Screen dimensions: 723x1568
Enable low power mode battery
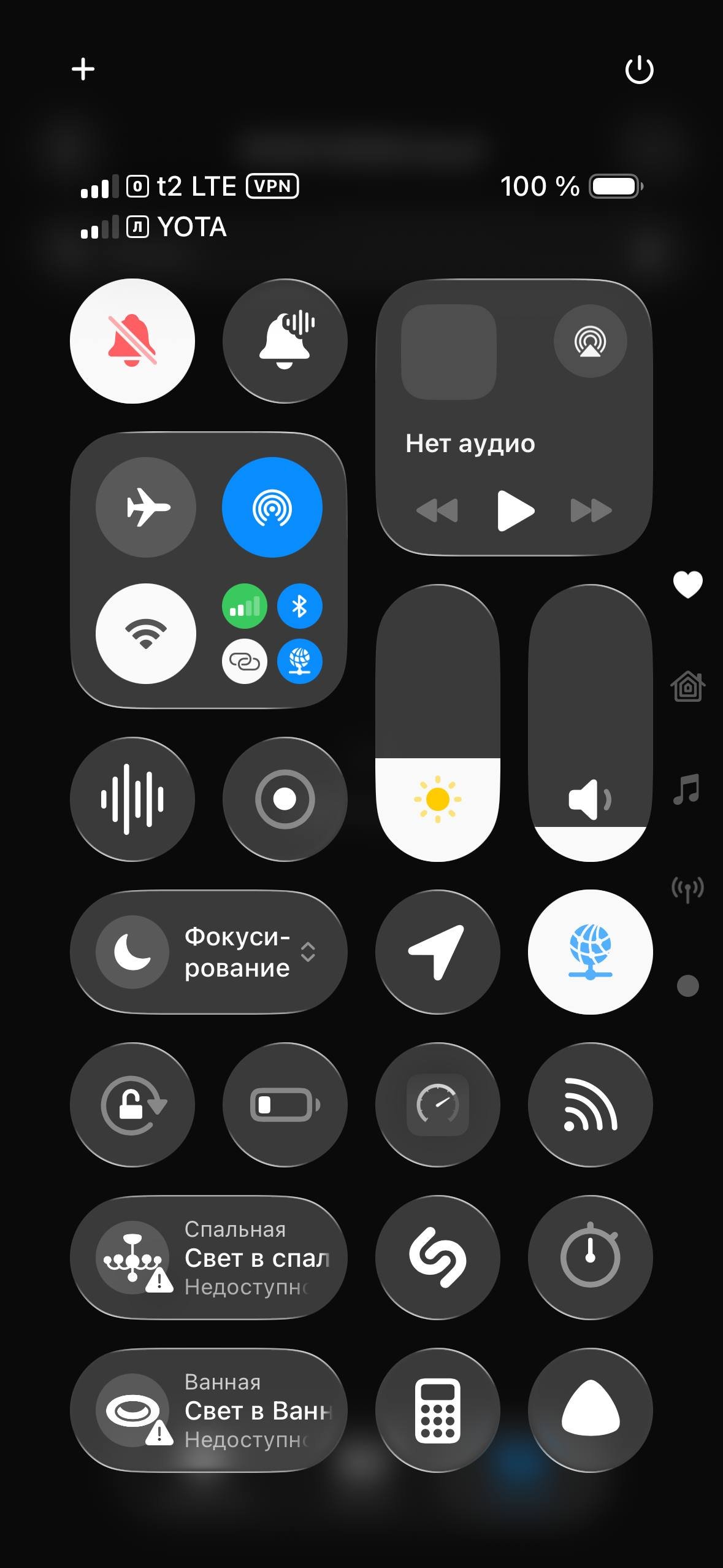(x=285, y=1105)
